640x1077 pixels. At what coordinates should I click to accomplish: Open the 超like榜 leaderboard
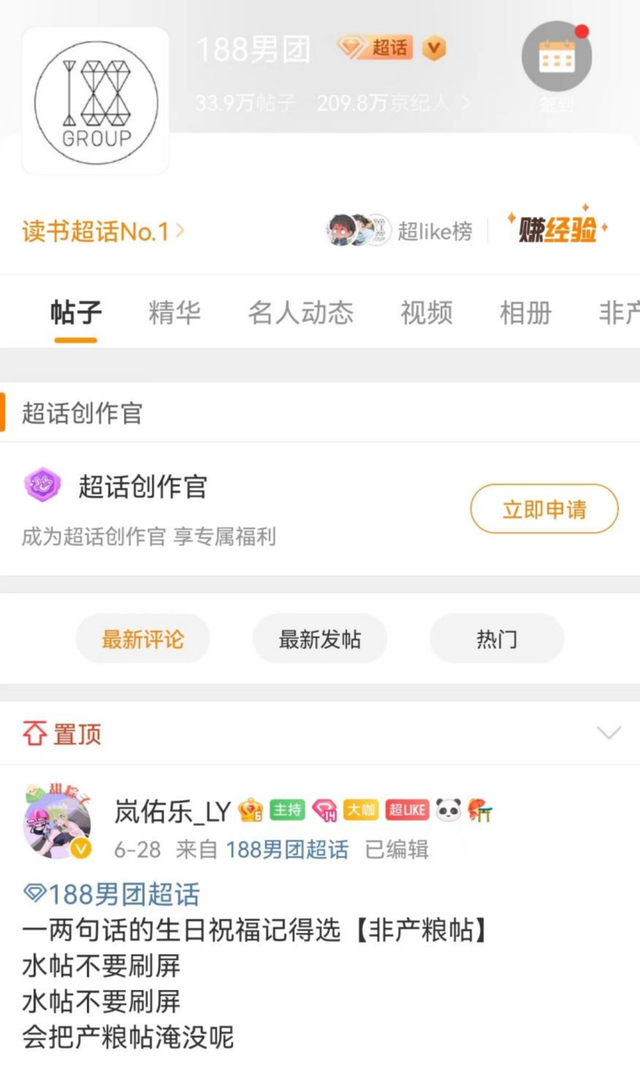pos(400,231)
